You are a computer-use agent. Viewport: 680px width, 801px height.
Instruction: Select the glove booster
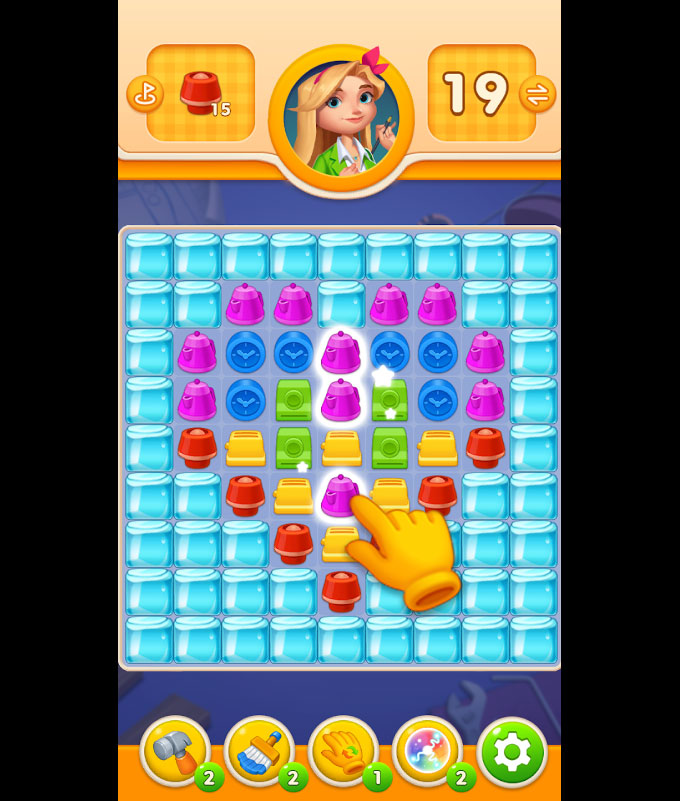click(344, 751)
